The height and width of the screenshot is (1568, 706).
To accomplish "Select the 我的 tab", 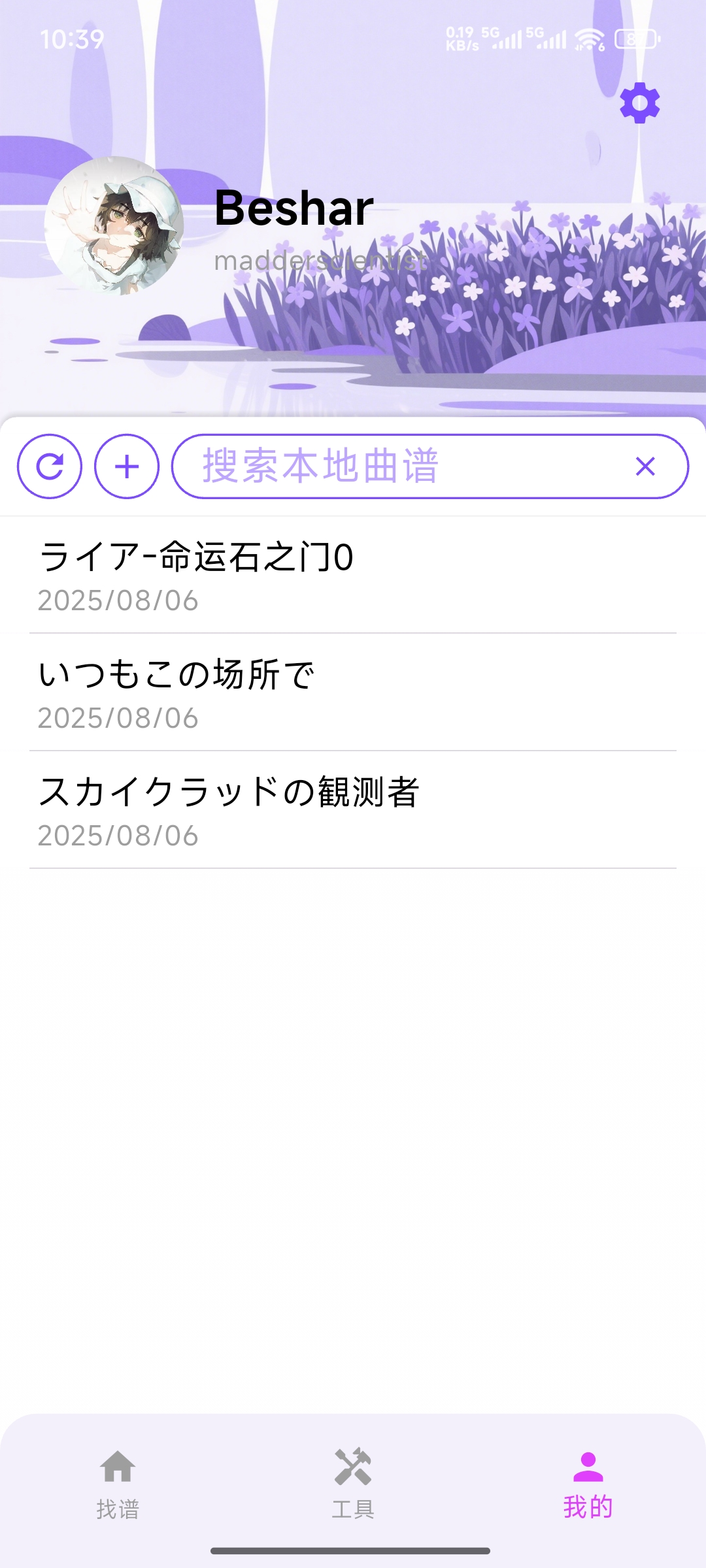I will point(588,1484).
